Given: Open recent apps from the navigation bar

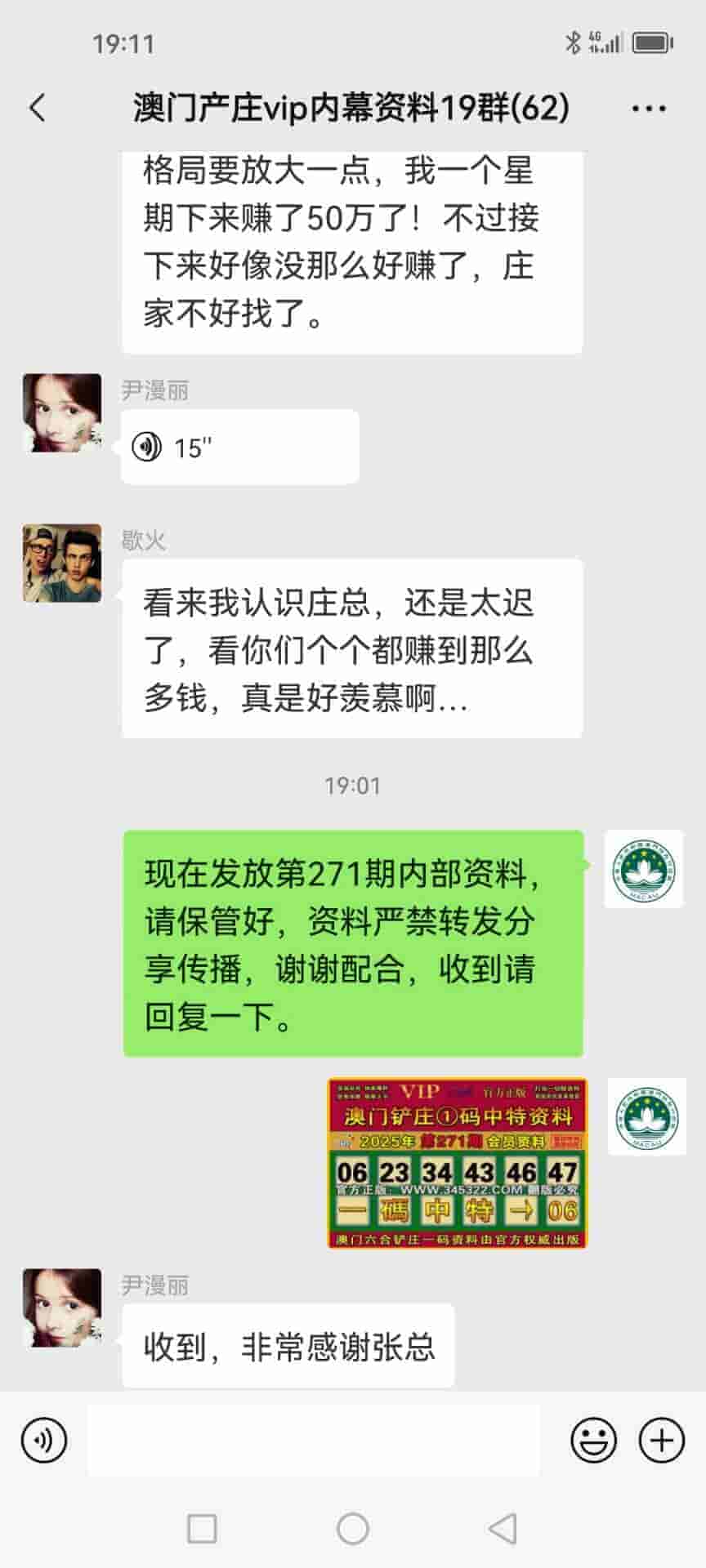Looking at the screenshot, I should (x=202, y=1528).
